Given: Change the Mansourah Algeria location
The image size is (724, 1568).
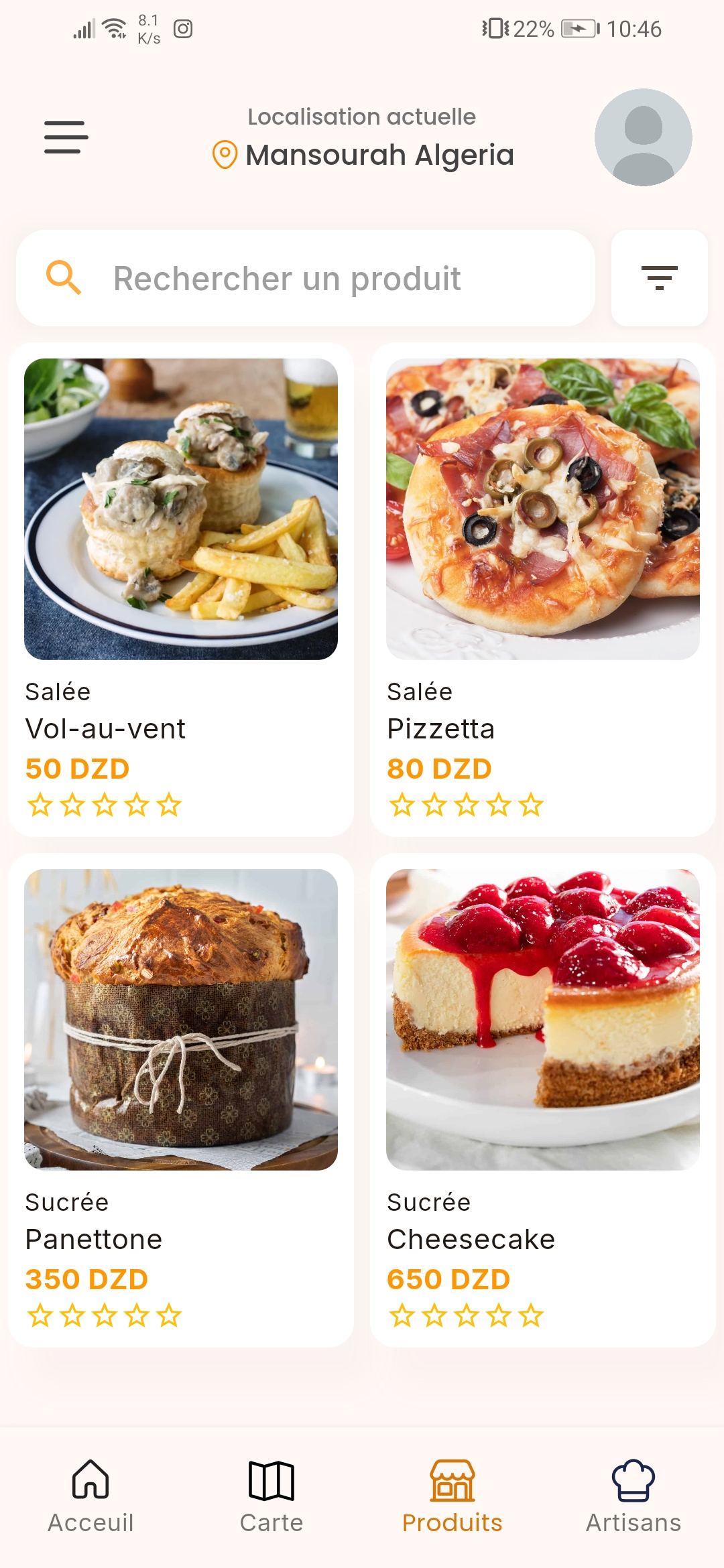Looking at the screenshot, I should pyautogui.click(x=363, y=155).
